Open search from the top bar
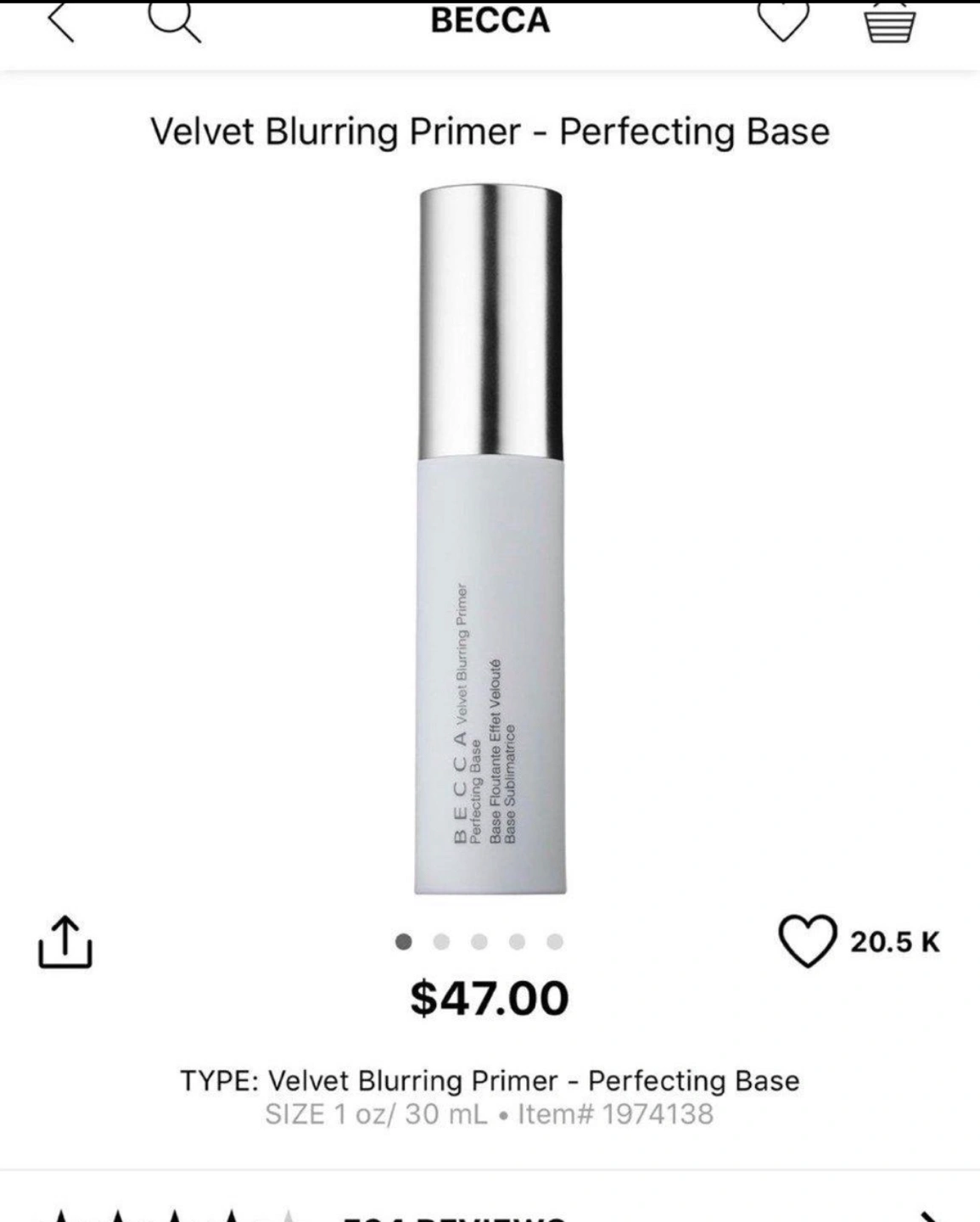Image resolution: width=980 pixels, height=1222 pixels. 174,21
